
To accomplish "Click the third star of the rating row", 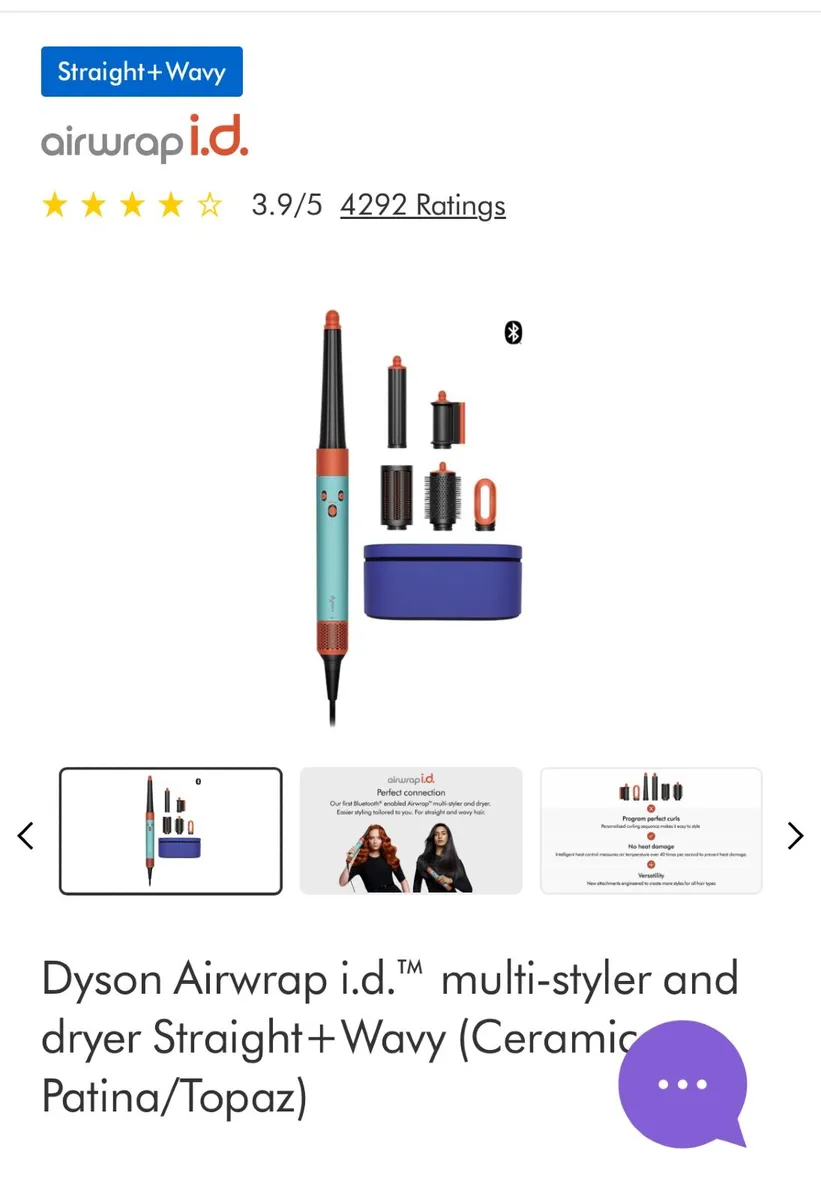I will (132, 204).
